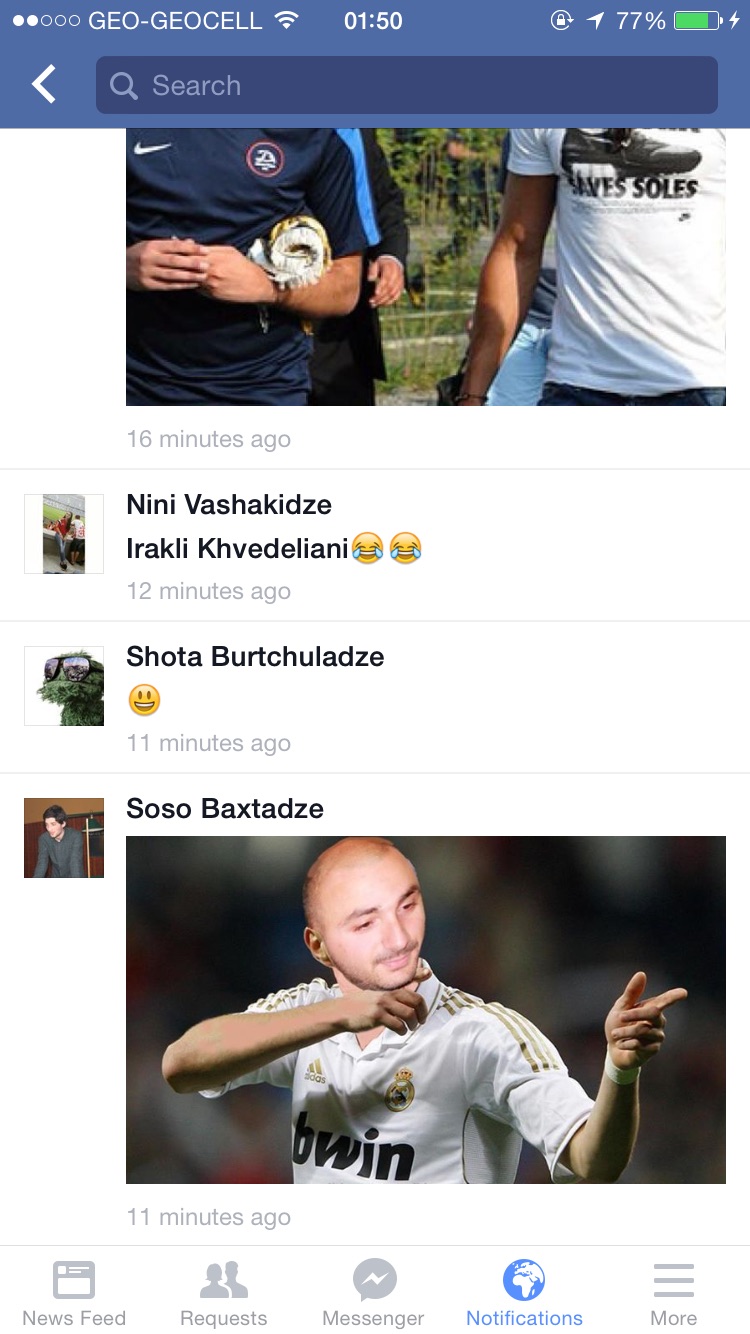The height and width of the screenshot is (1334, 750).
Task: Tap Shota Burtchuladze's profile picture
Action: (x=64, y=686)
